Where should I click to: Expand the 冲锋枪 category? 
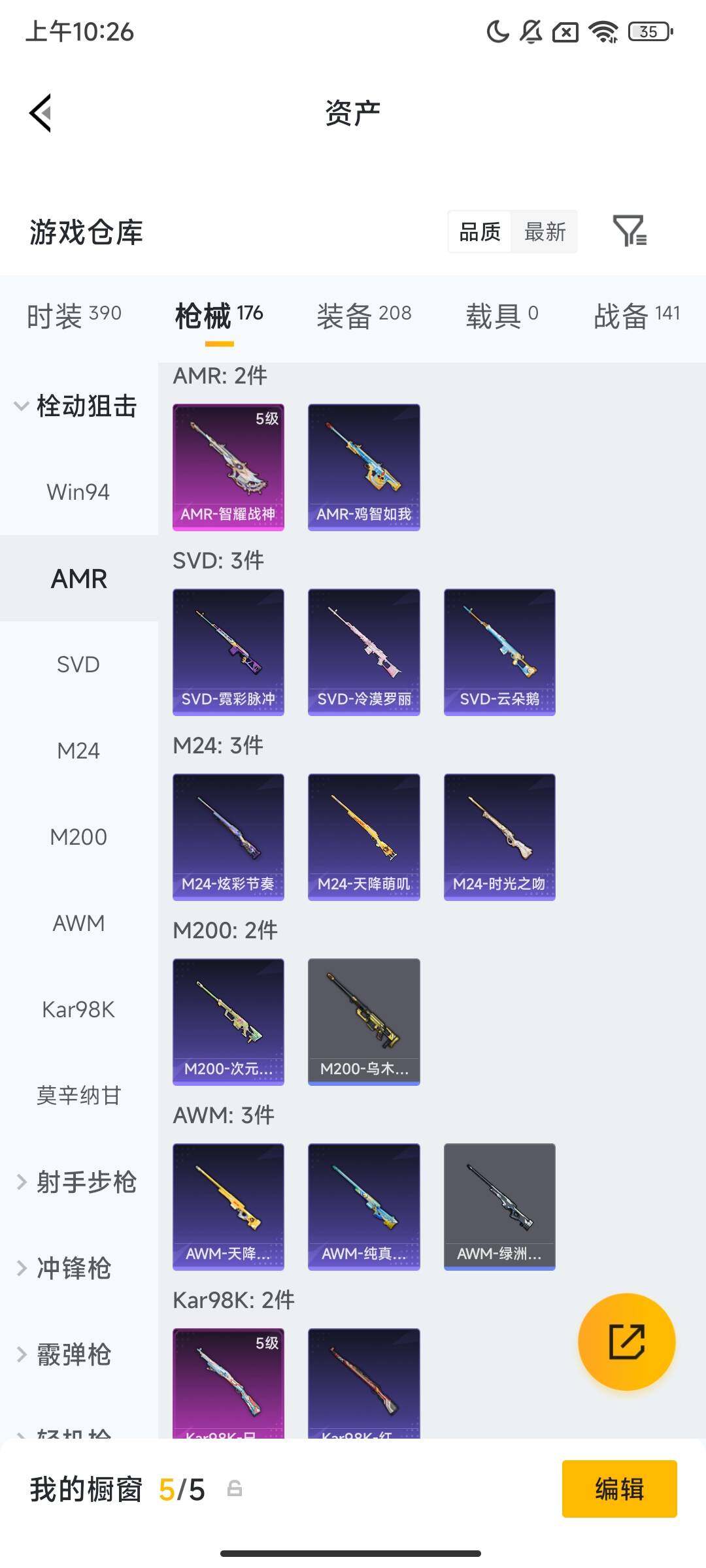tap(65, 1268)
